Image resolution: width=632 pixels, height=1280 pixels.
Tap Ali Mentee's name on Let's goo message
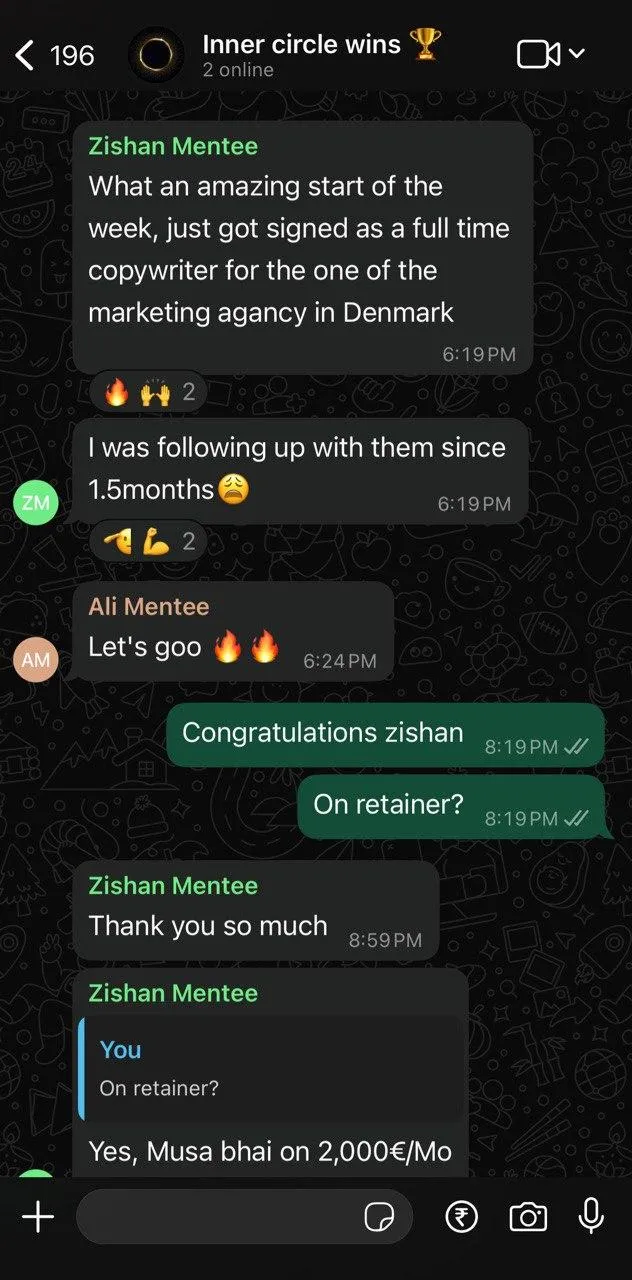[x=149, y=607]
